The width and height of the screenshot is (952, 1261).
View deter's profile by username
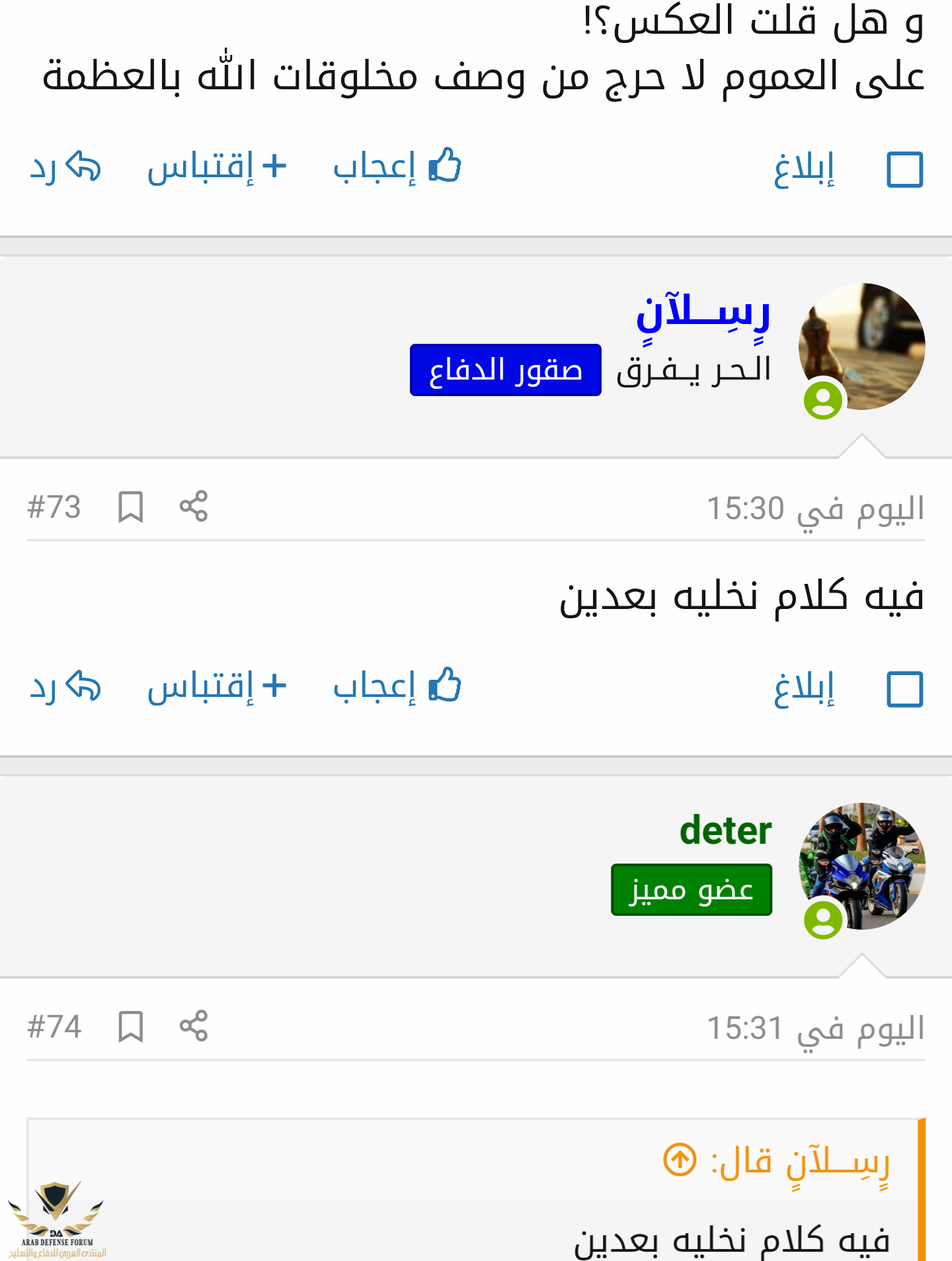[725, 831]
